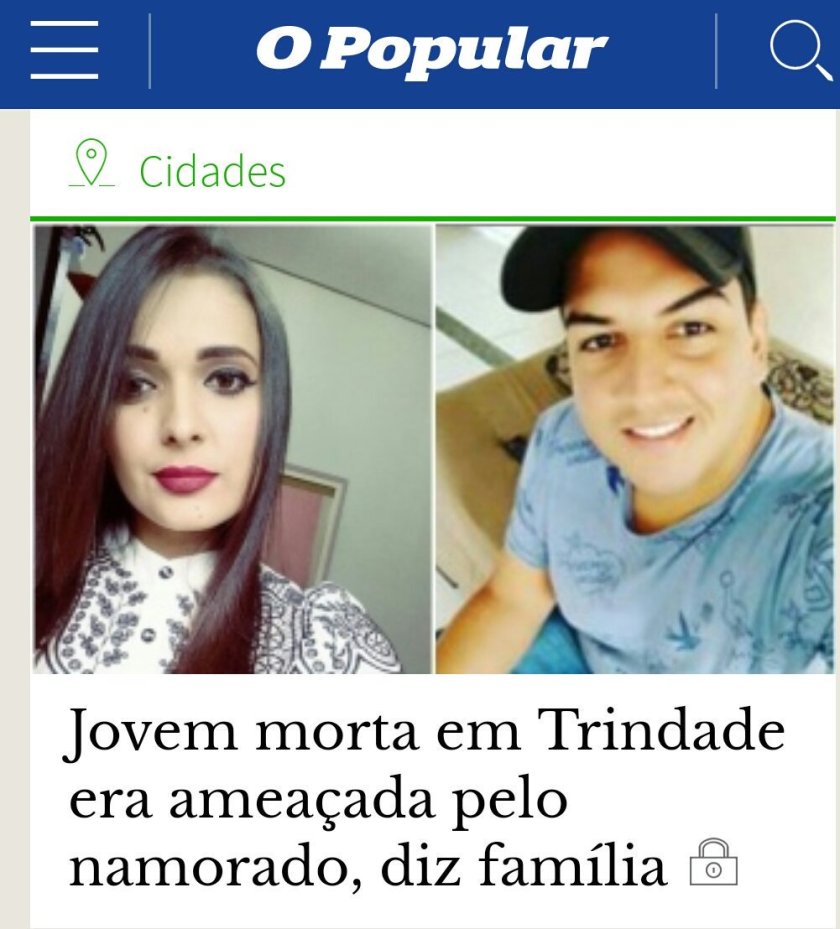
Task: Open the search magnifier
Action: tap(800, 50)
